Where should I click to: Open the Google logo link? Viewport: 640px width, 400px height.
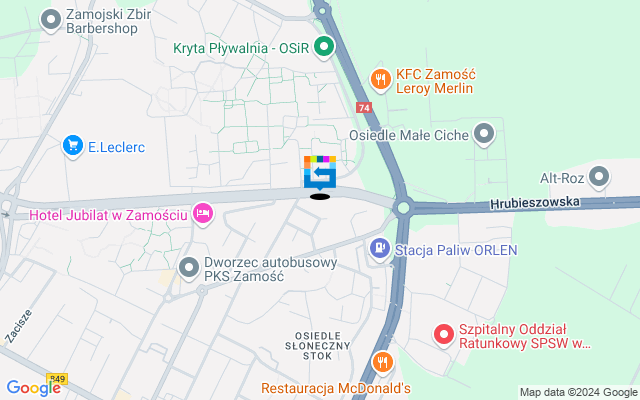33,388
